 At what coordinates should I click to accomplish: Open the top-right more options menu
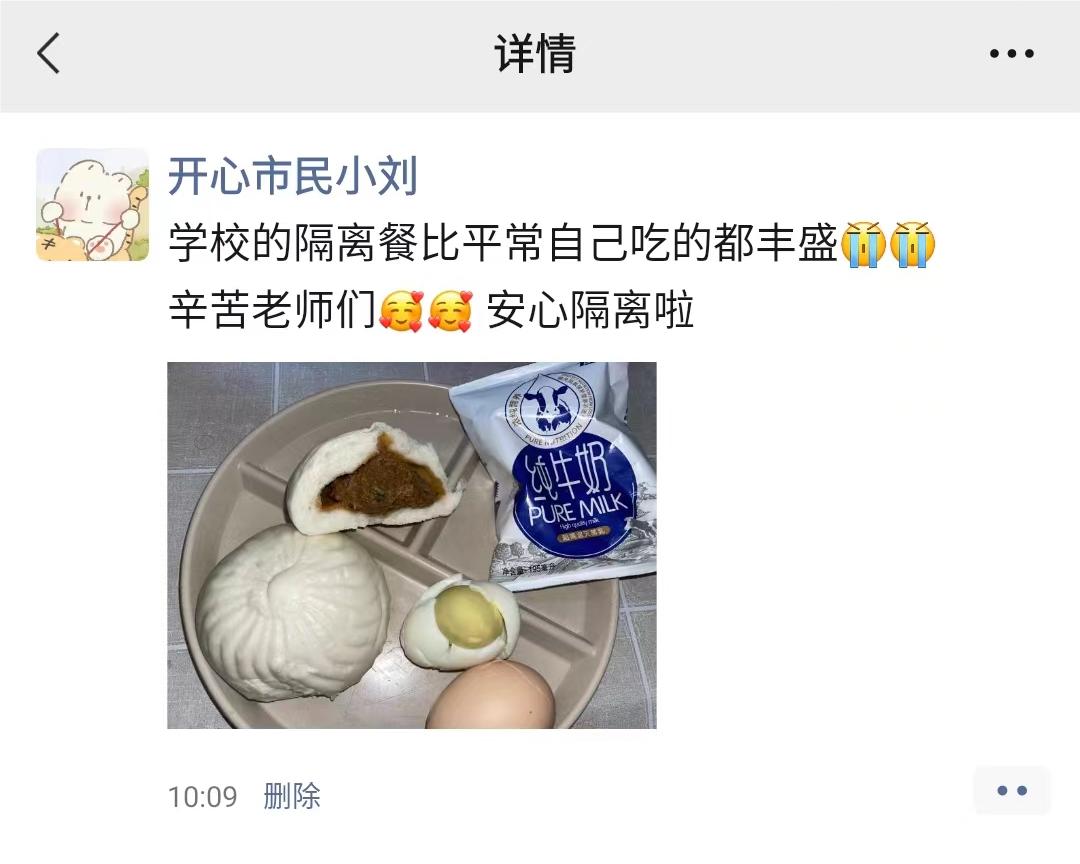coord(1011,54)
